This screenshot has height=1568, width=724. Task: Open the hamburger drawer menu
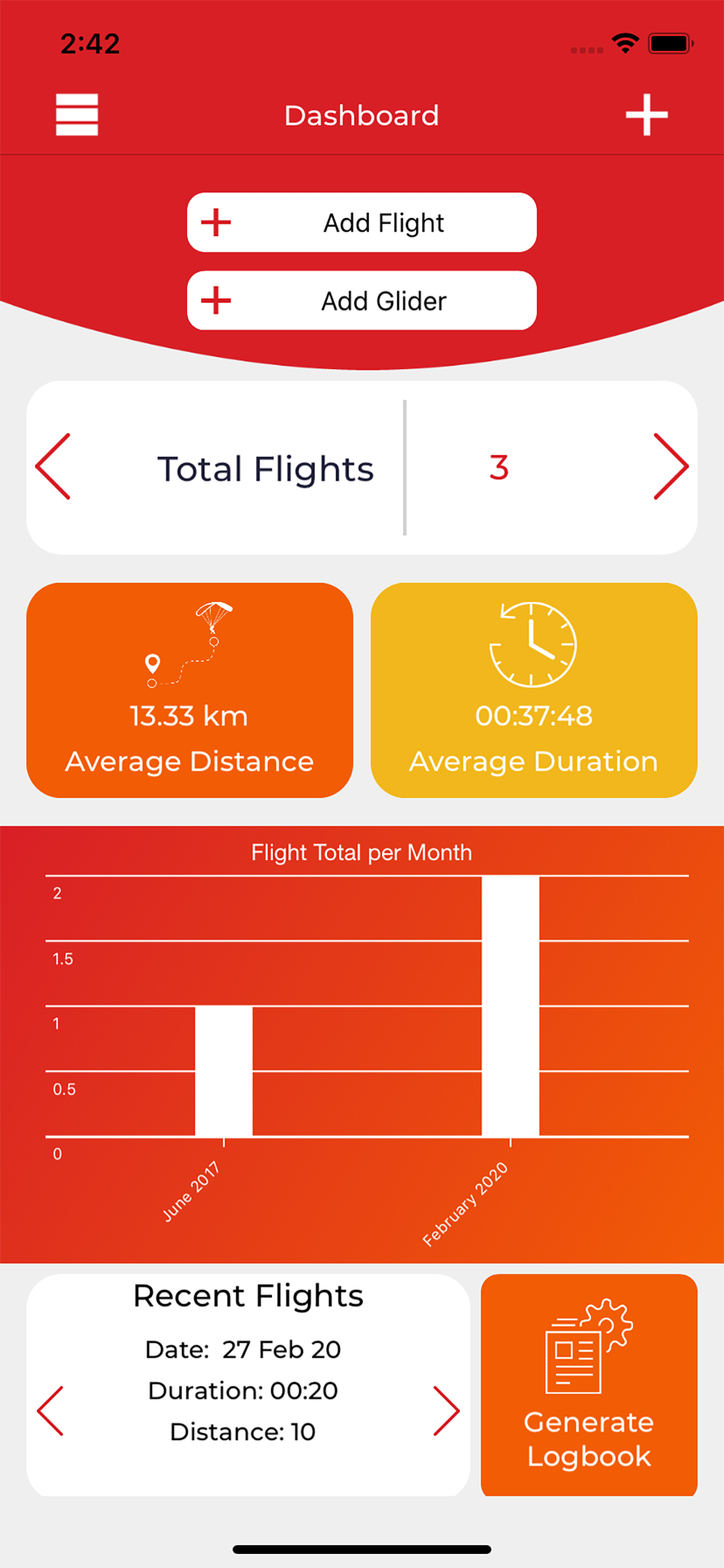77,114
